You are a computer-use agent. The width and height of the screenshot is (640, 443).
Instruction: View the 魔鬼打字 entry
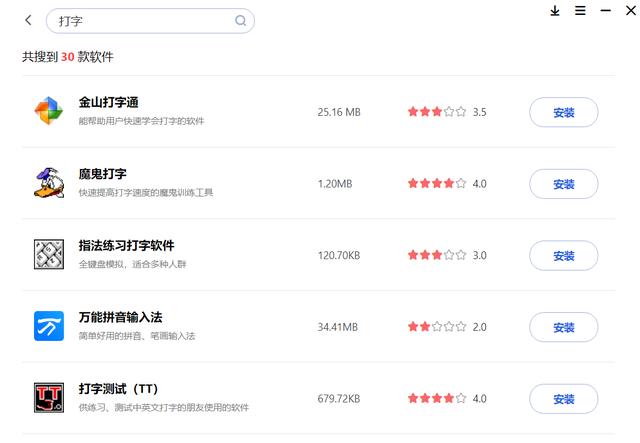click(103, 174)
